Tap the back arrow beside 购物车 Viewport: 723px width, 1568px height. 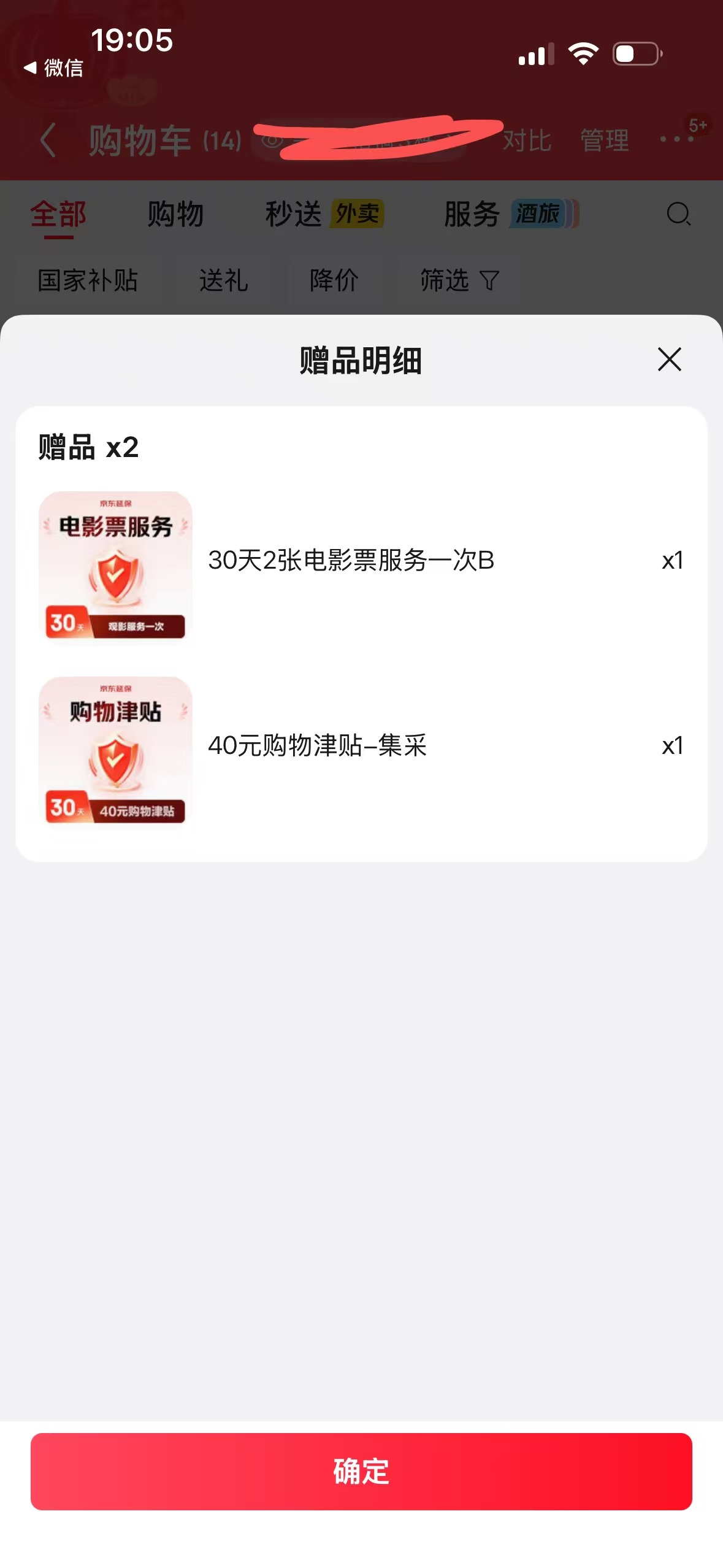pos(48,140)
